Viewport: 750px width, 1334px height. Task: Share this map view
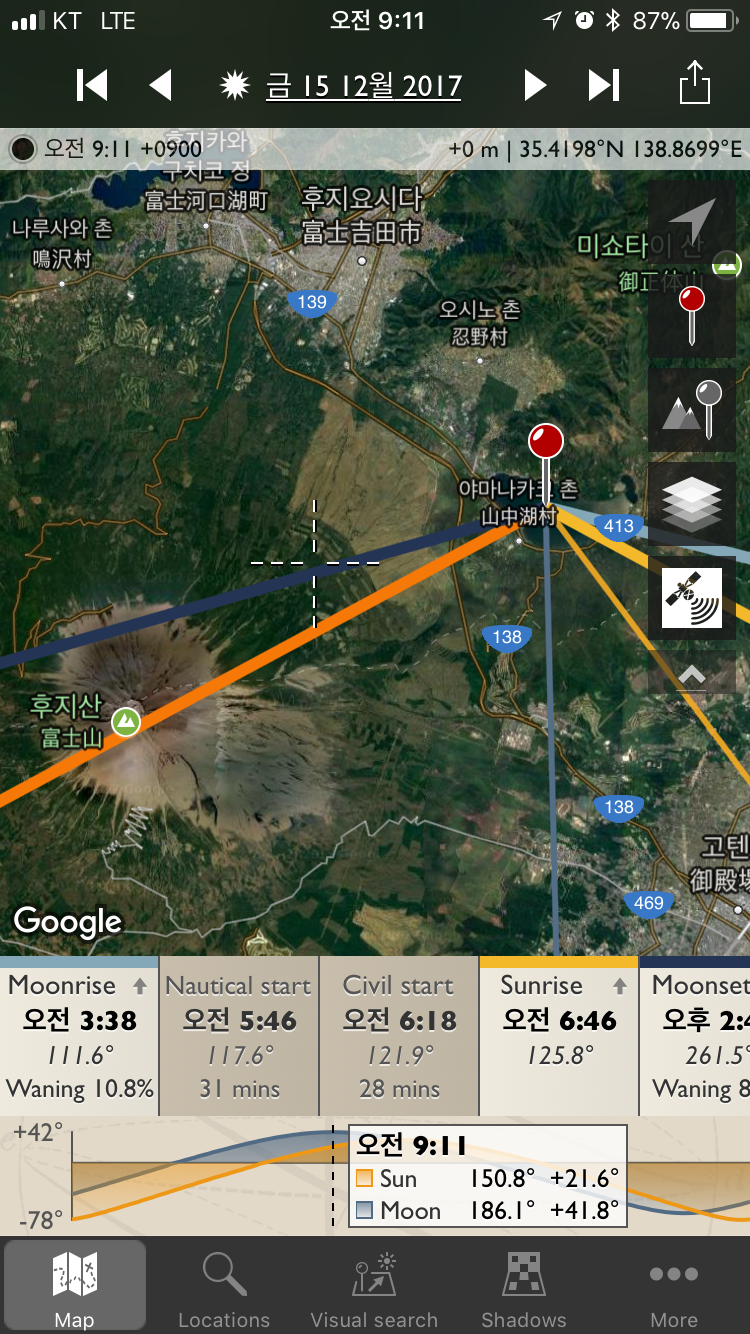tap(694, 83)
